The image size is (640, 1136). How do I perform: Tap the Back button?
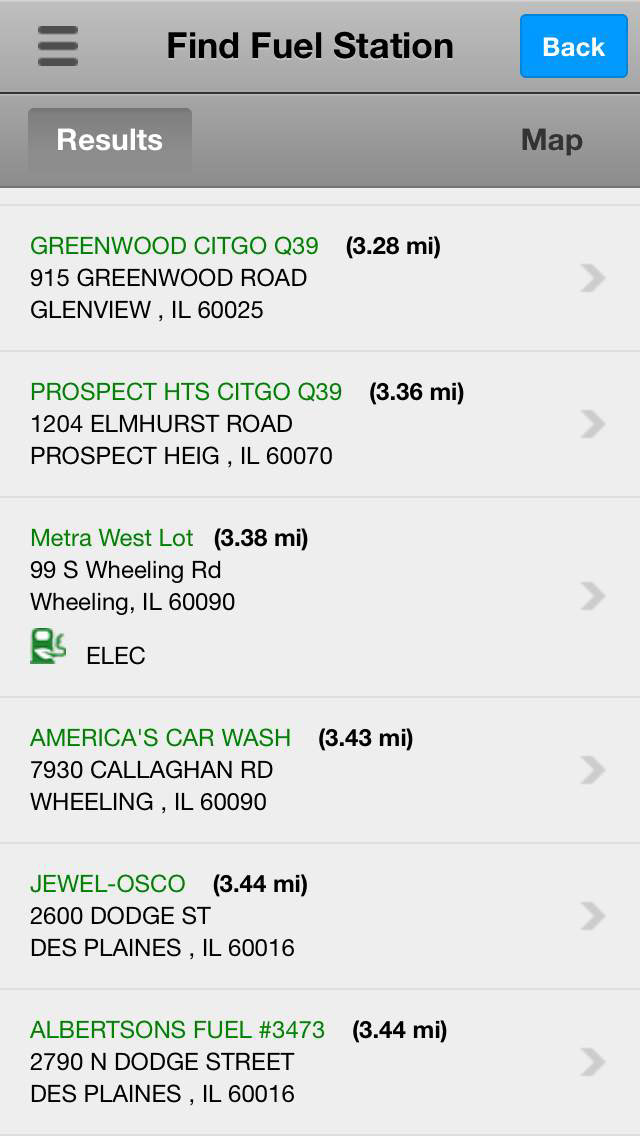pos(573,46)
